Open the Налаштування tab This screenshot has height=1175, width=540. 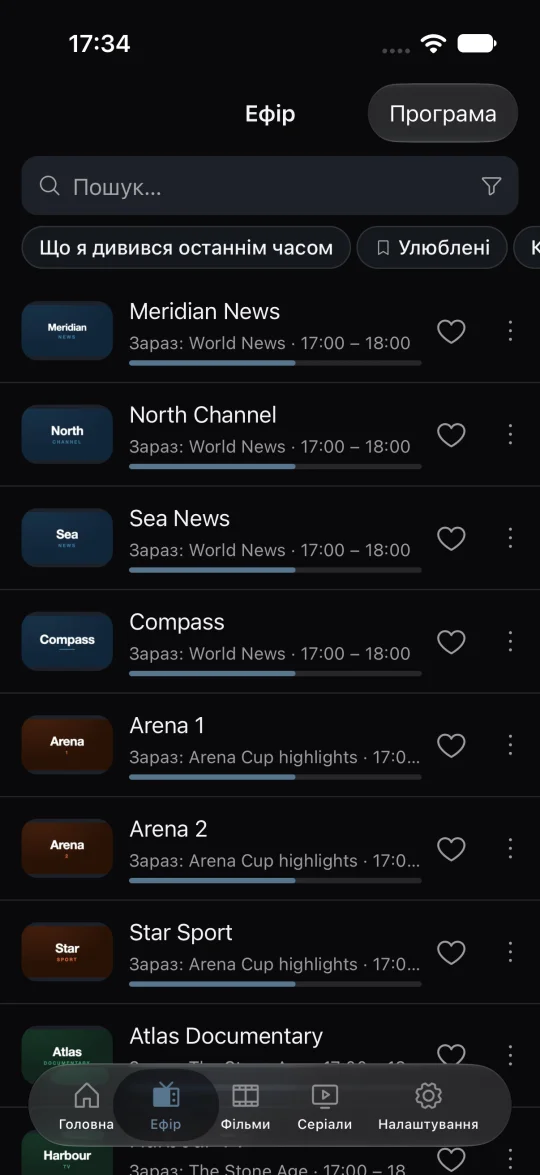point(428,1106)
